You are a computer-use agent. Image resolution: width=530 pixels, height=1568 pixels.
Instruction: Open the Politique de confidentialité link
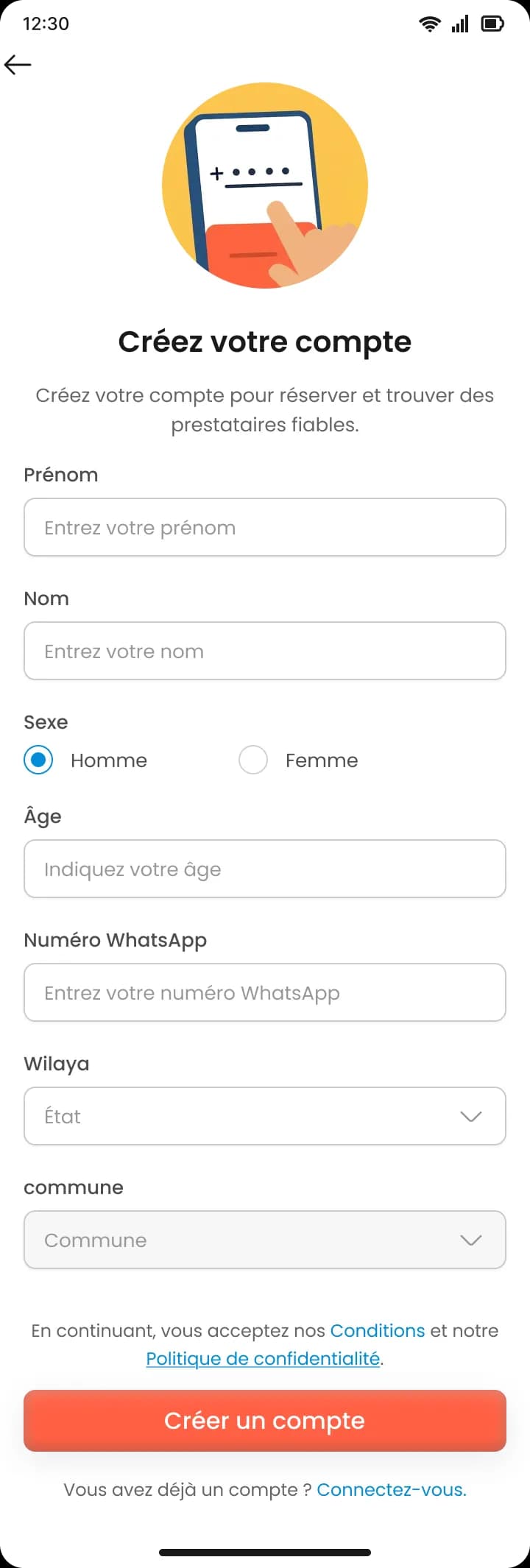coord(262,1358)
